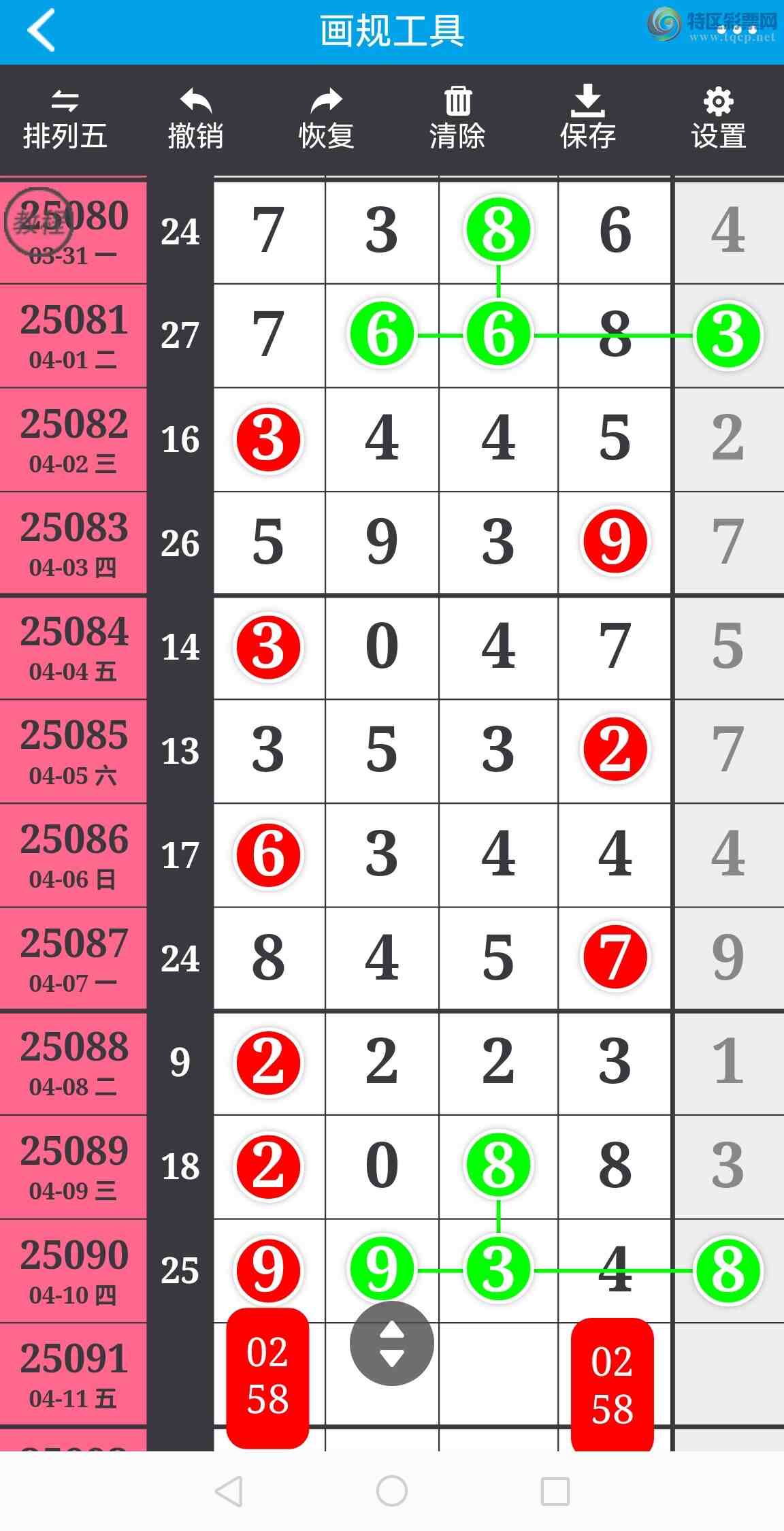Viewport: 784px width, 1531px height.
Task: Undo last mark with 撤销
Action: [x=196, y=120]
